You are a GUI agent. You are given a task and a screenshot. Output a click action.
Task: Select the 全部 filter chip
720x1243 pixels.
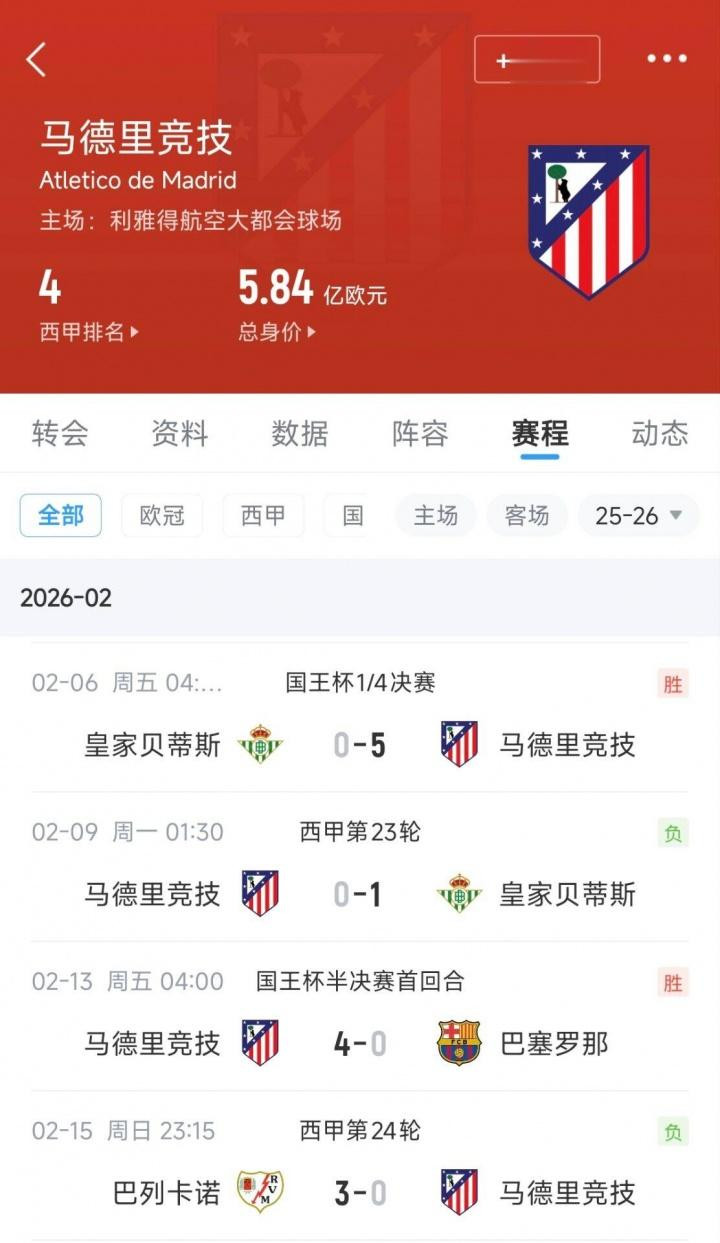point(61,516)
